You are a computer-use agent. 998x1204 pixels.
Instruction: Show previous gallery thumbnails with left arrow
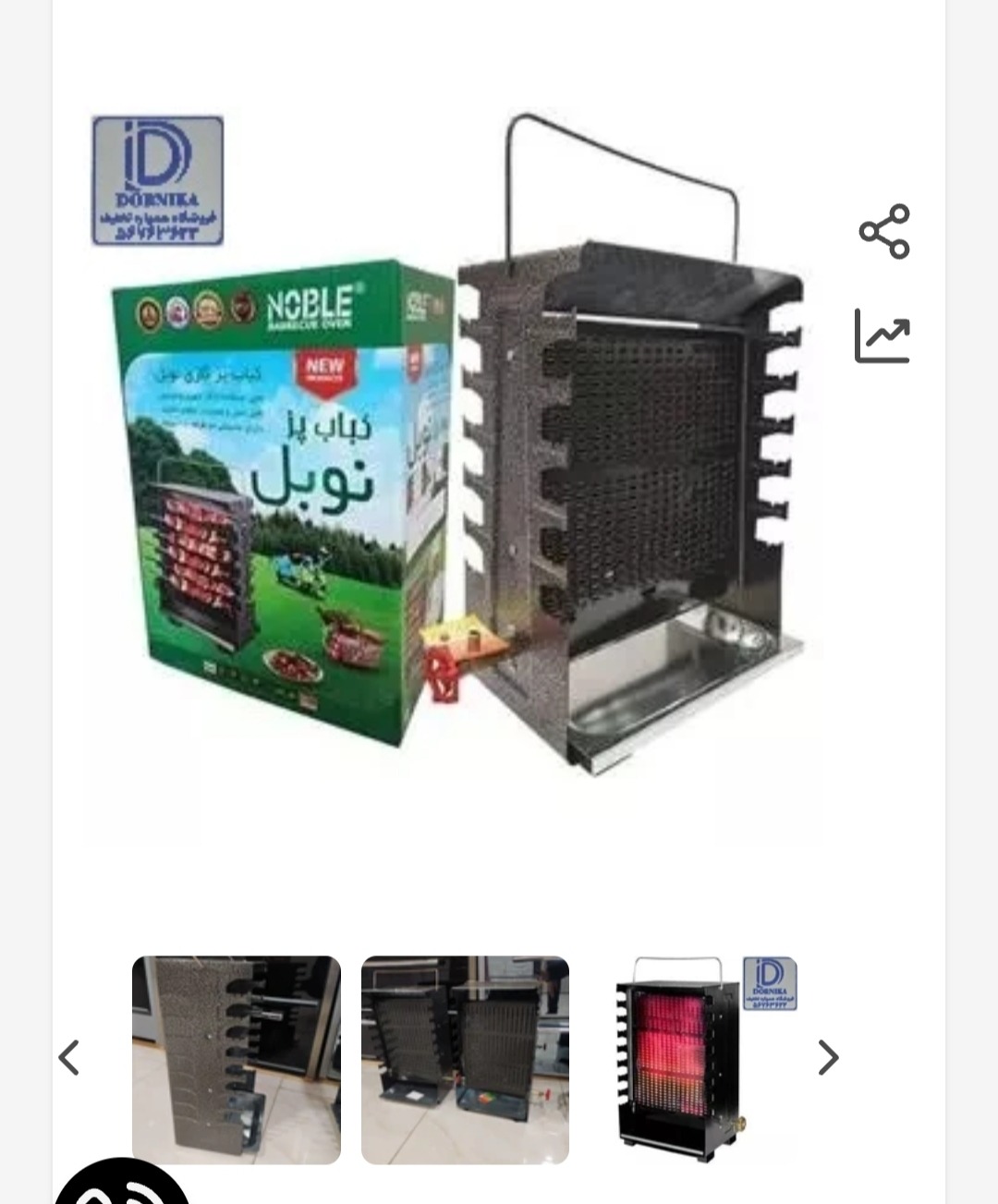pos(69,1058)
